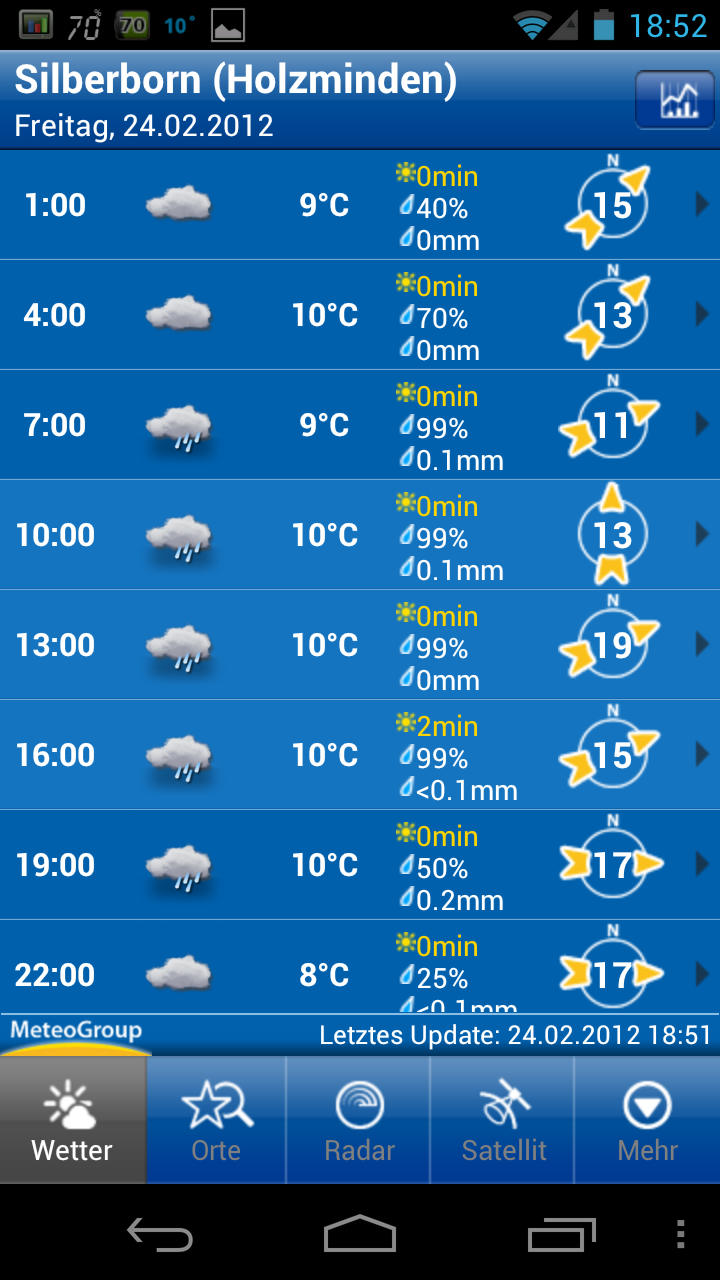720x1280 pixels.
Task: View details for the 7:00 forecast
Action: [x=360, y=425]
